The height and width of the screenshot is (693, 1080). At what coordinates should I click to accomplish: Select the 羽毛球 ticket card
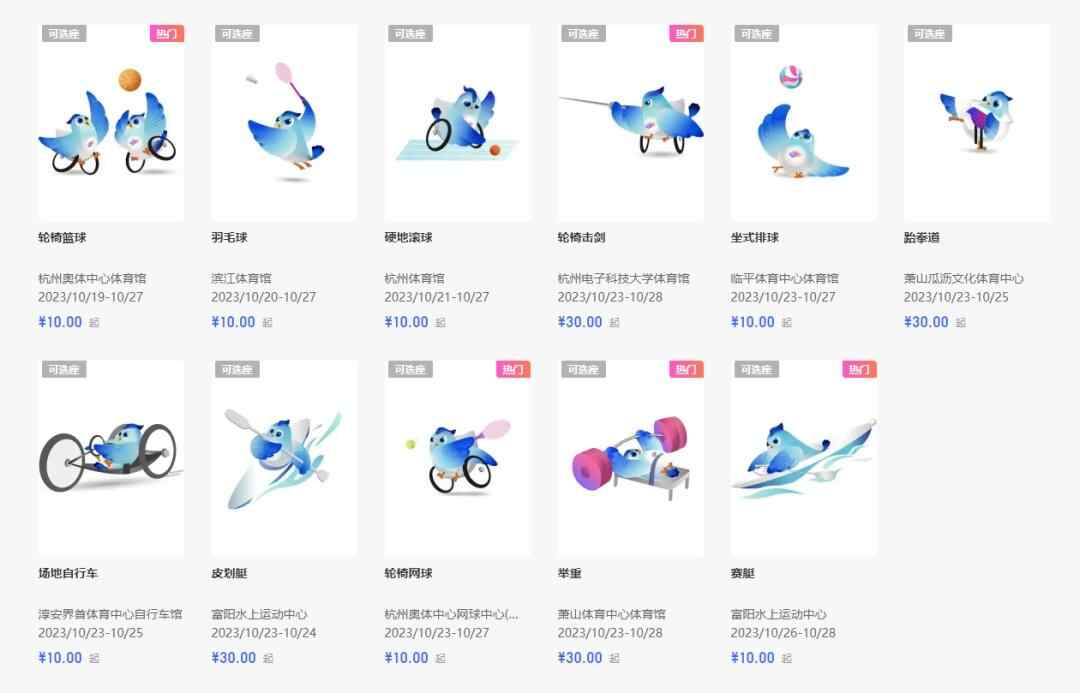[284, 123]
